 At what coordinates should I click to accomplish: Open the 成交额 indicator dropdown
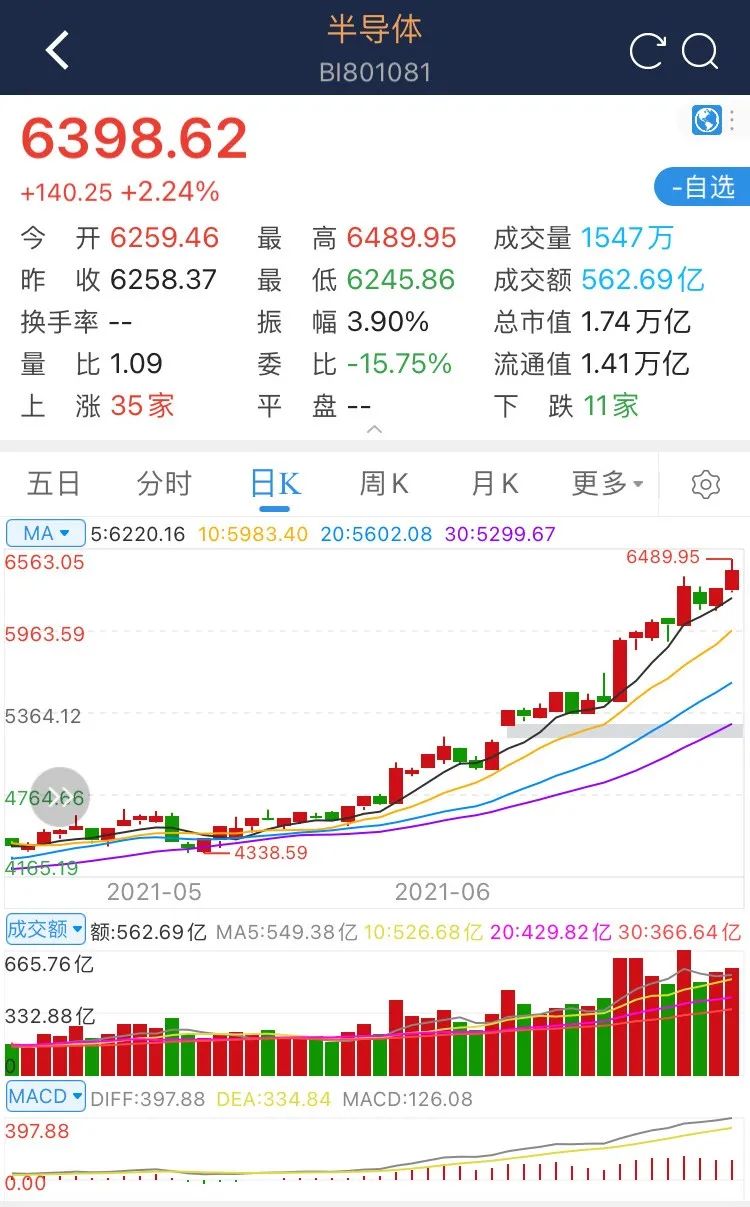pos(45,929)
